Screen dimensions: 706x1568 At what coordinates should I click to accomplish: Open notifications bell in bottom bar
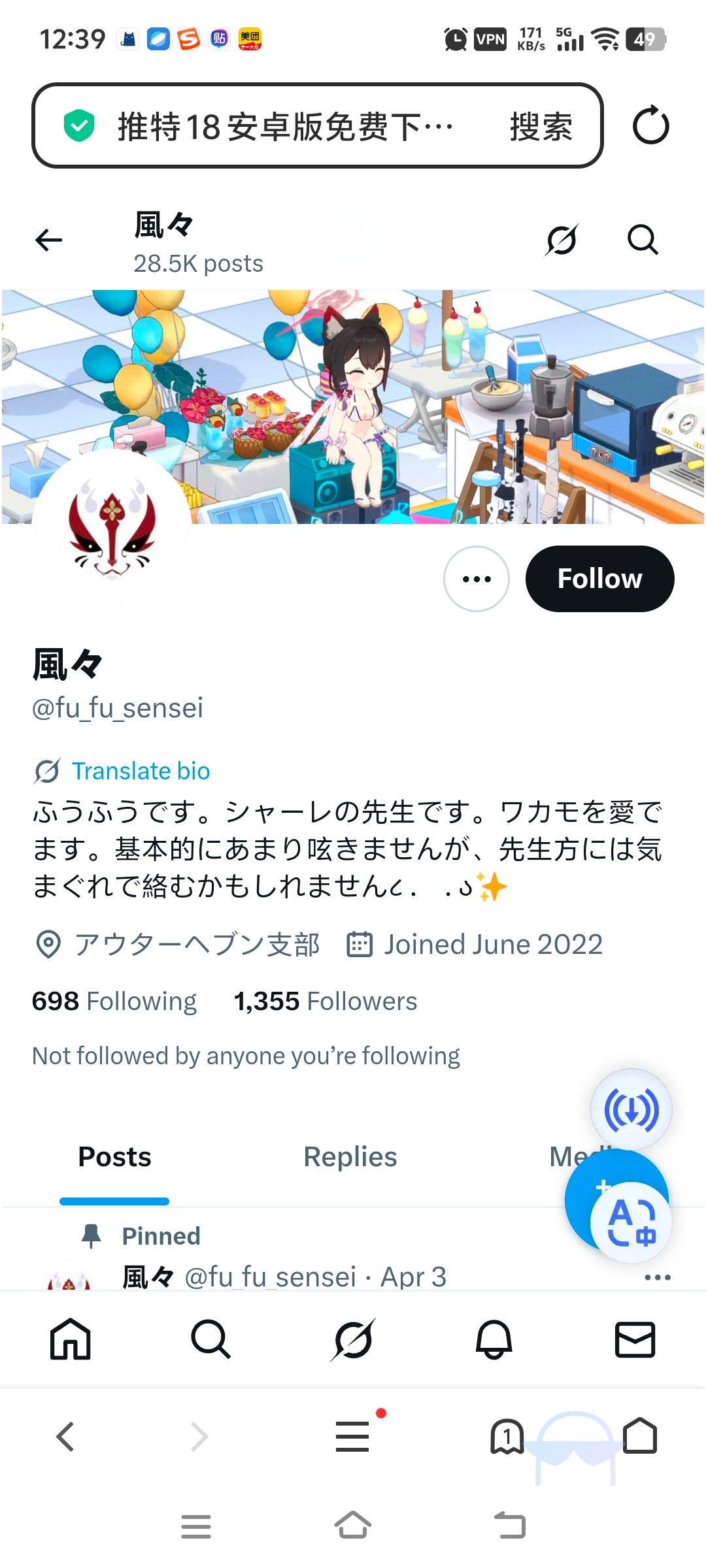tap(494, 1339)
